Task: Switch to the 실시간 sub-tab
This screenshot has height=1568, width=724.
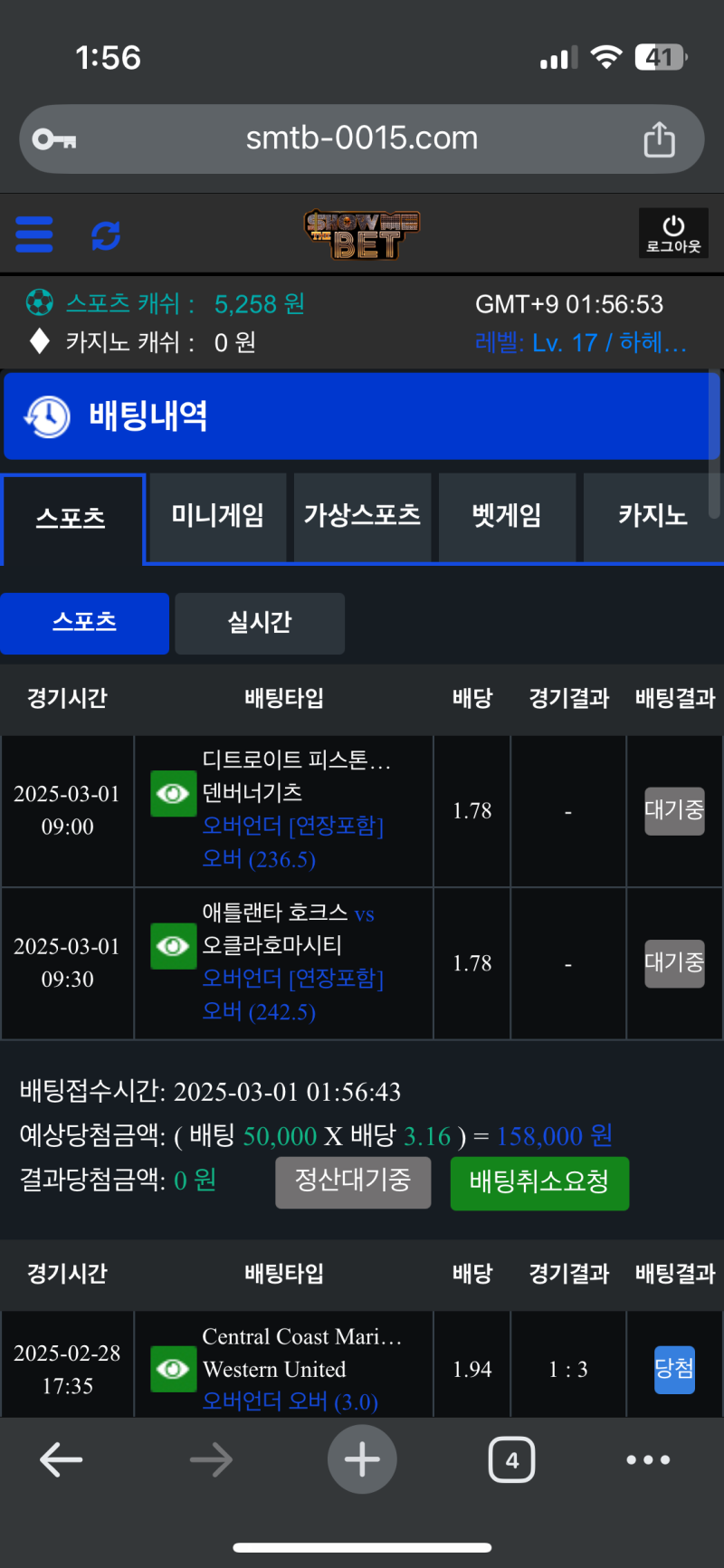Action: (260, 623)
